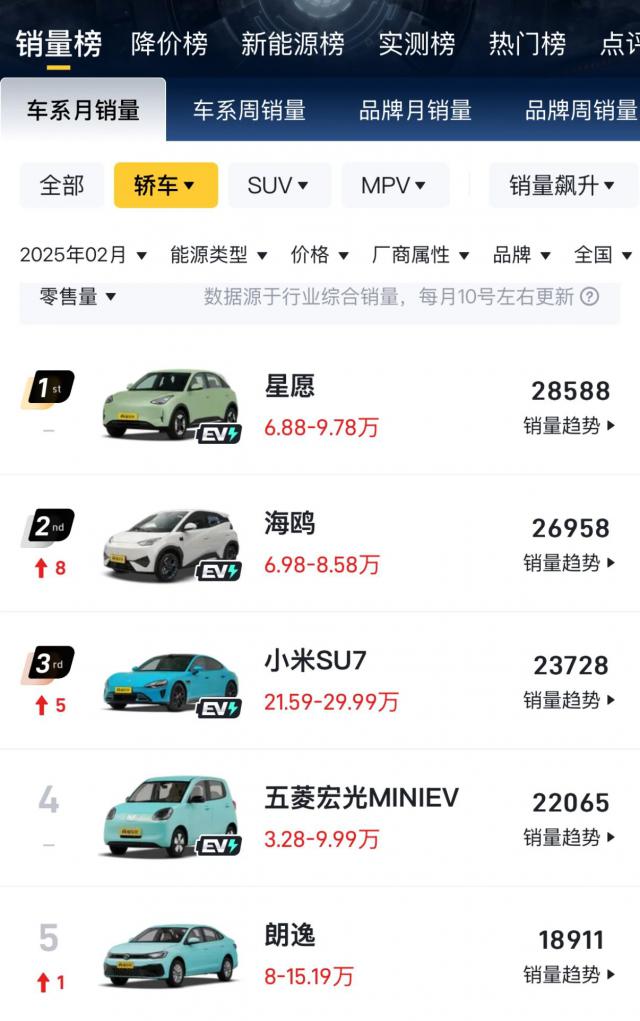Select the 全部 filter chip
Image resolution: width=640 pixels, height=1021 pixels.
[61, 185]
